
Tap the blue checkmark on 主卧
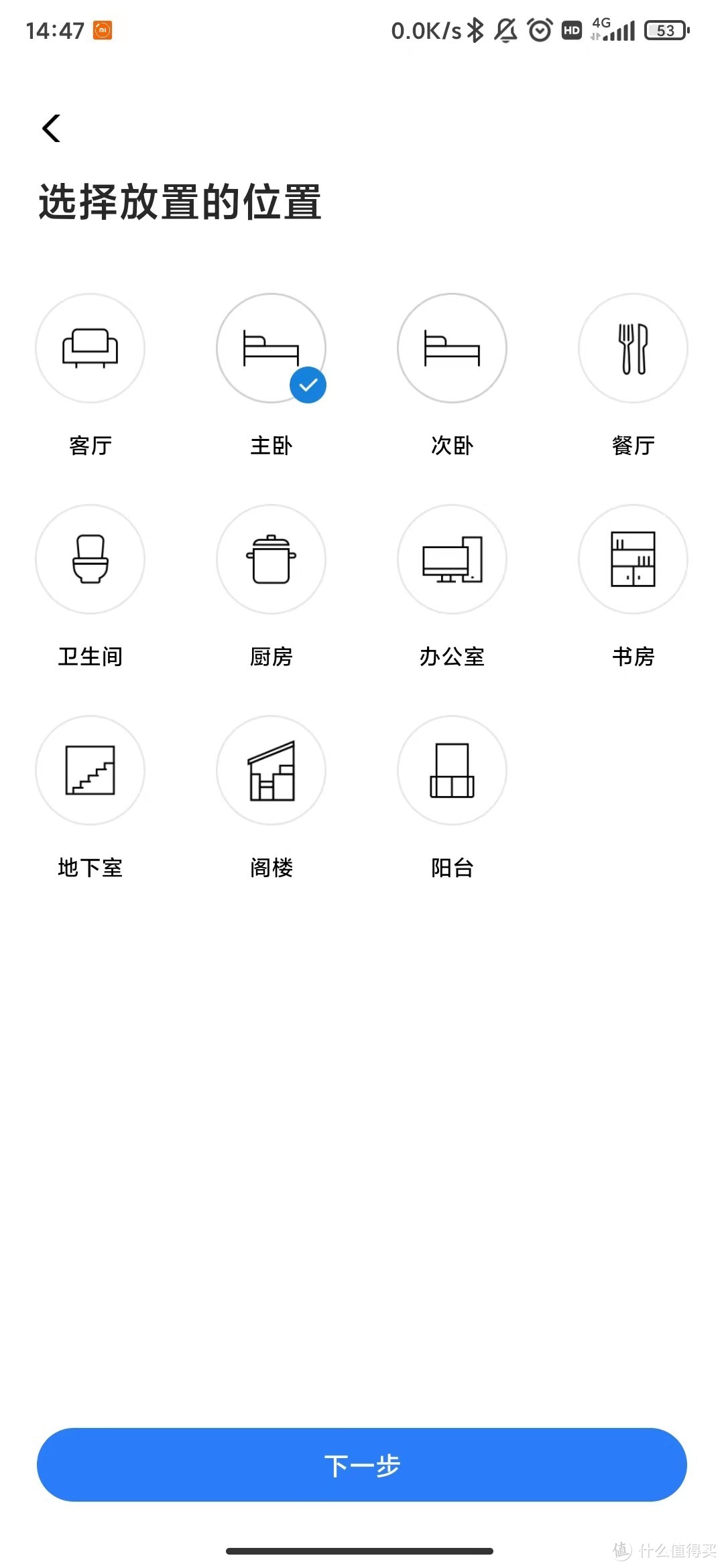tap(308, 385)
